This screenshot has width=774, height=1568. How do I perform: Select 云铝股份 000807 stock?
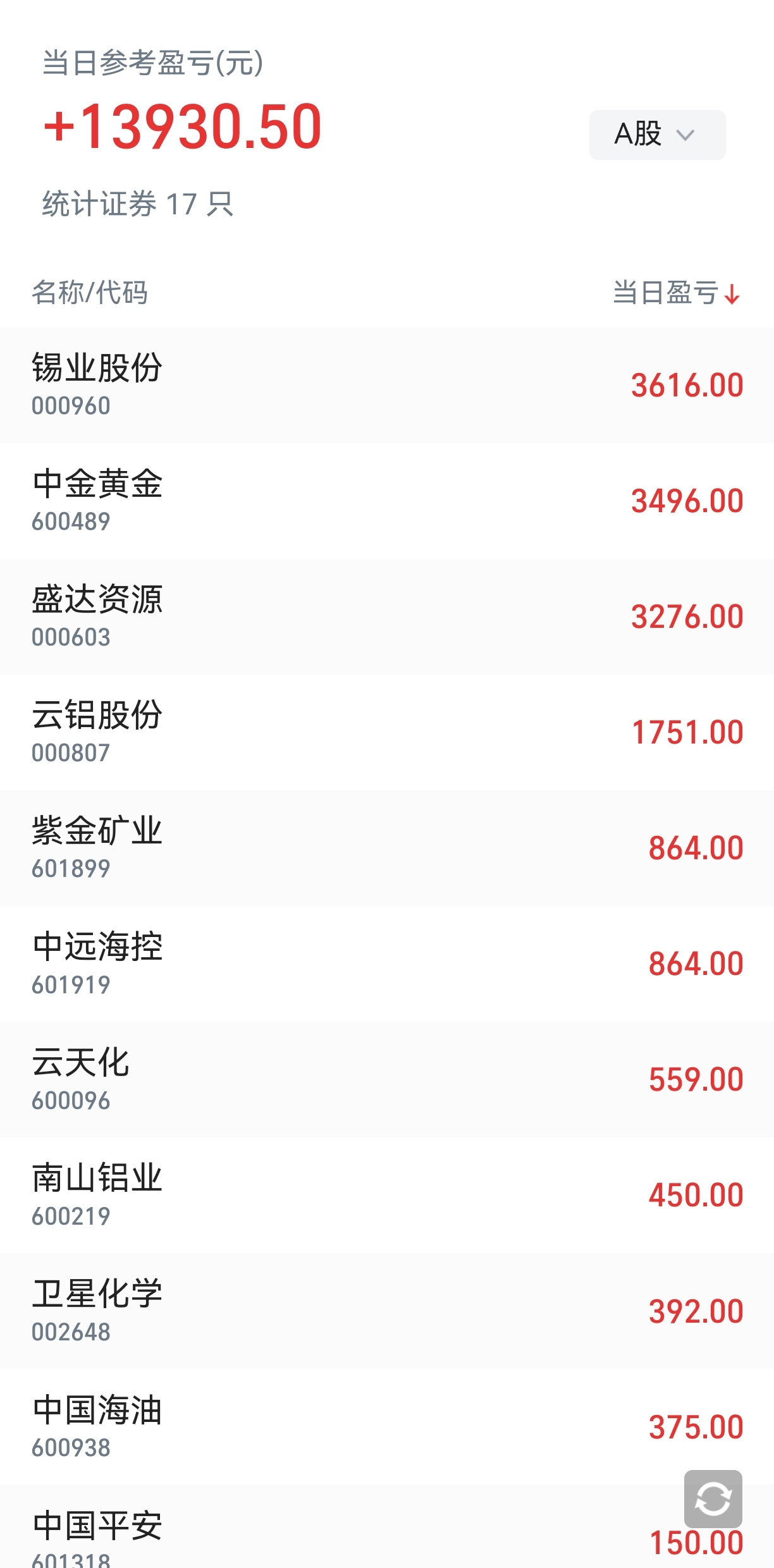[x=387, y=732]
